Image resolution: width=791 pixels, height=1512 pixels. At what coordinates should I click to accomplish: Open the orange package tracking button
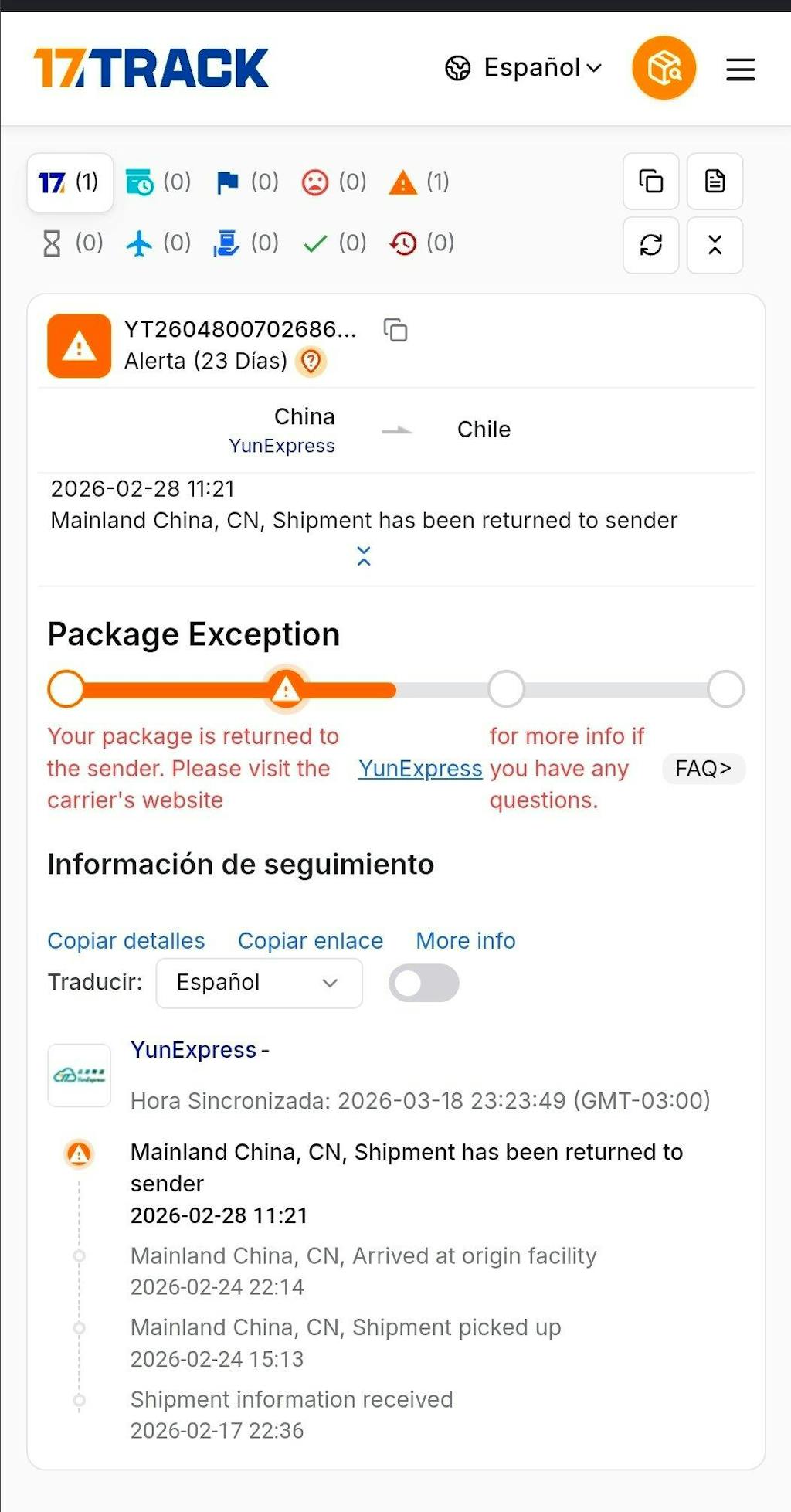coord(664,68)
